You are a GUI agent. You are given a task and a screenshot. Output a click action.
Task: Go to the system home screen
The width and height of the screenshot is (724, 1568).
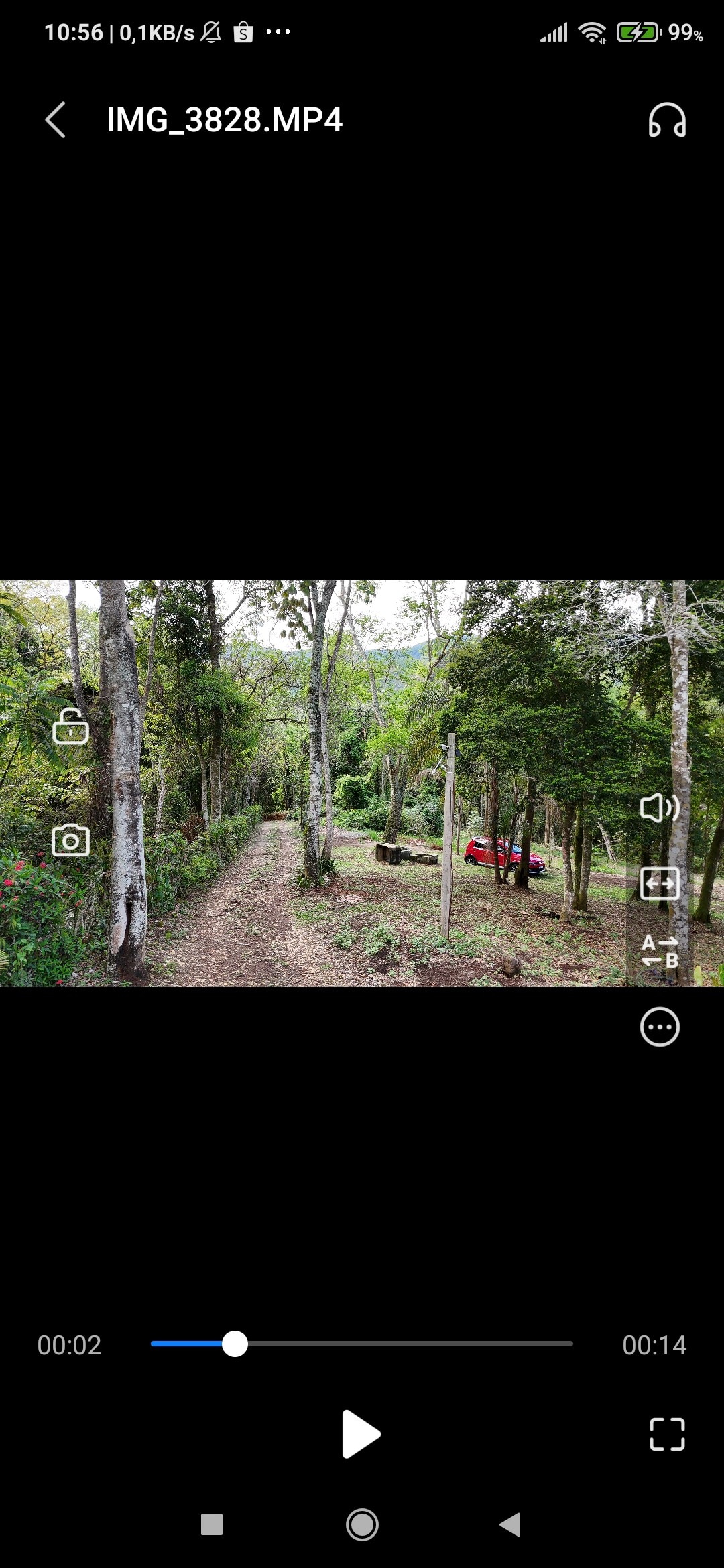pos(362,1524)
